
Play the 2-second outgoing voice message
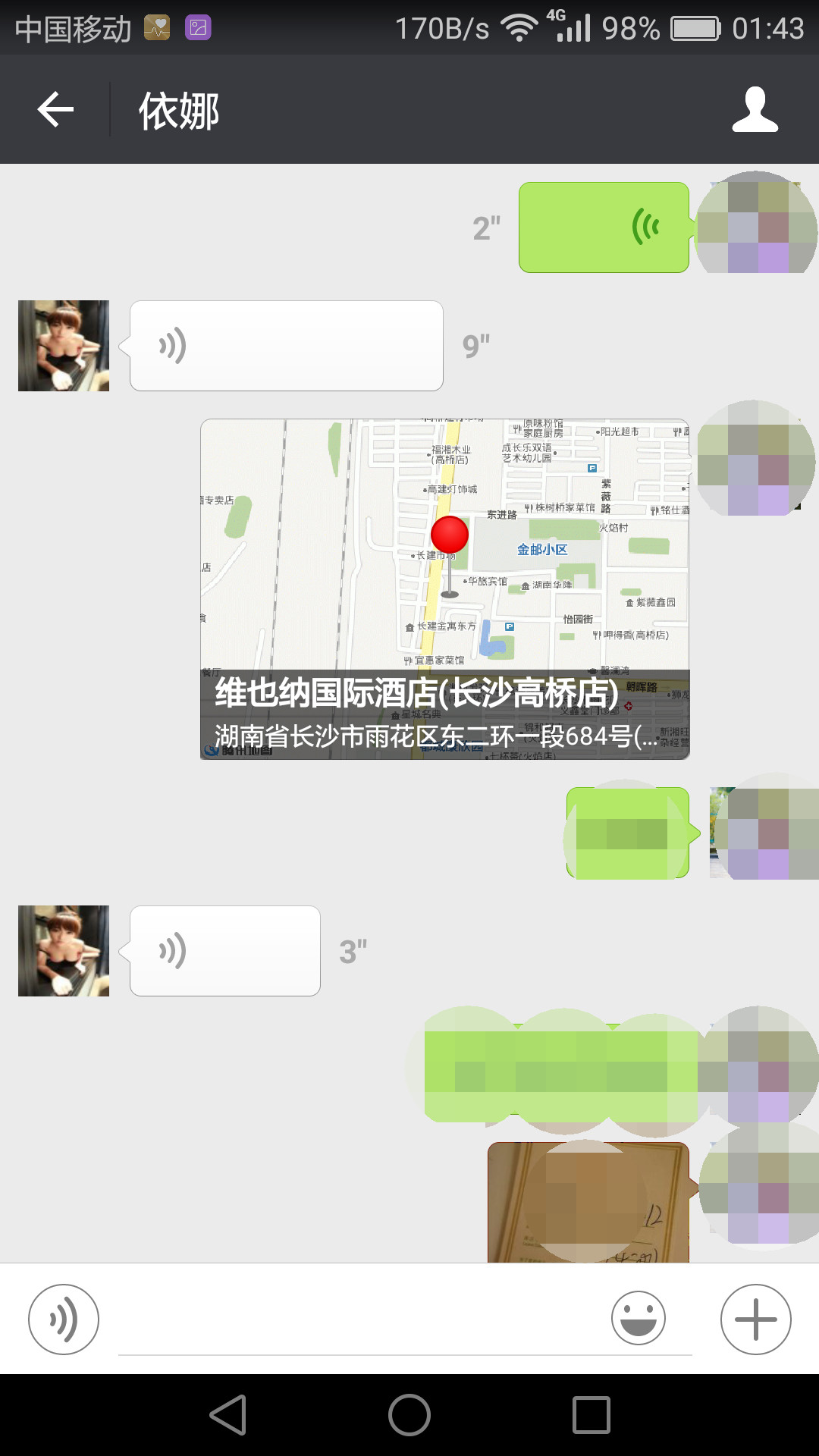pos(603,226)
